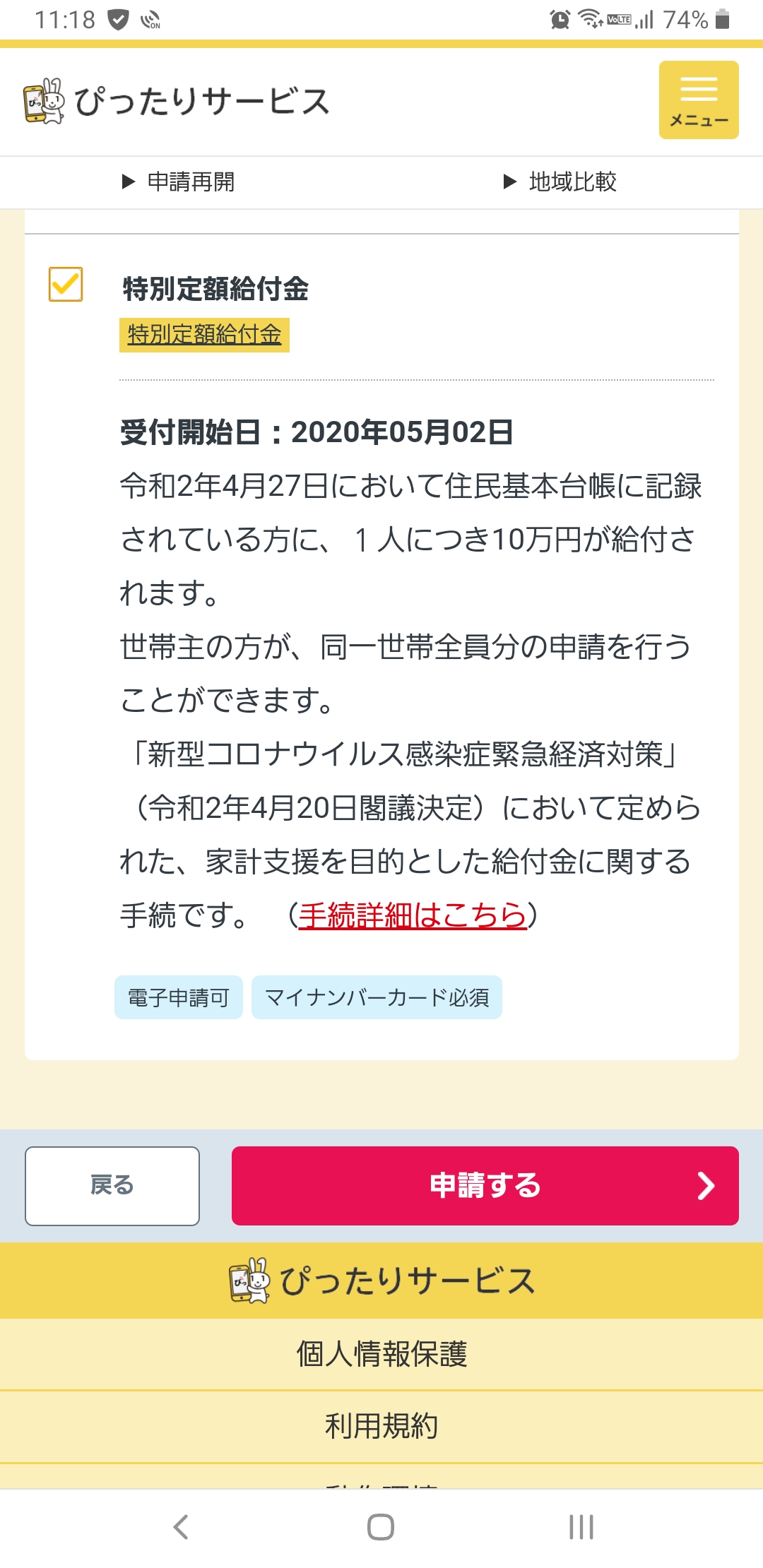Open the highlighted 特別定額給付金 tag link
The width and height of the screenshot is (763, 1568).
click(204, 334)
